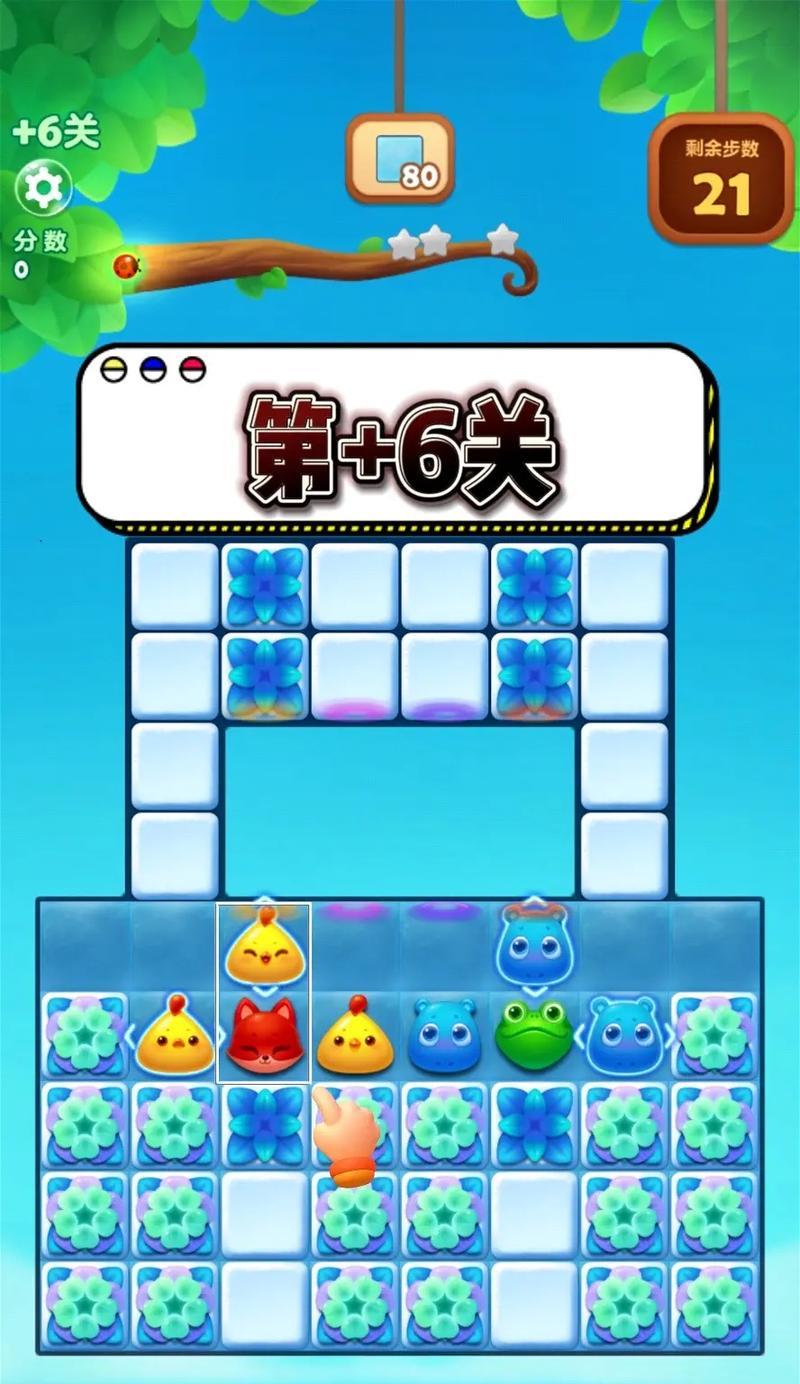Select the red fox piece
Image resolution: width=800 pixels, height=1384 pixels.
tap(263, 1036)
